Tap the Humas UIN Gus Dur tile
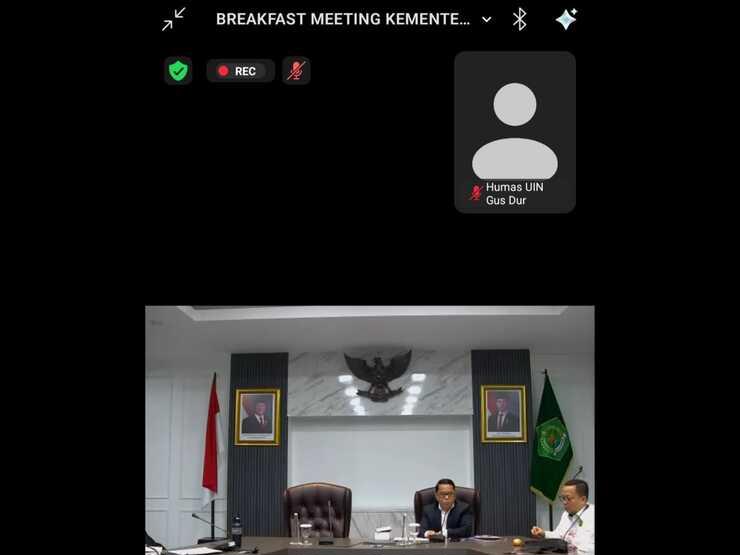The height and width of the screenshot is (555, 740). (514, 132)
